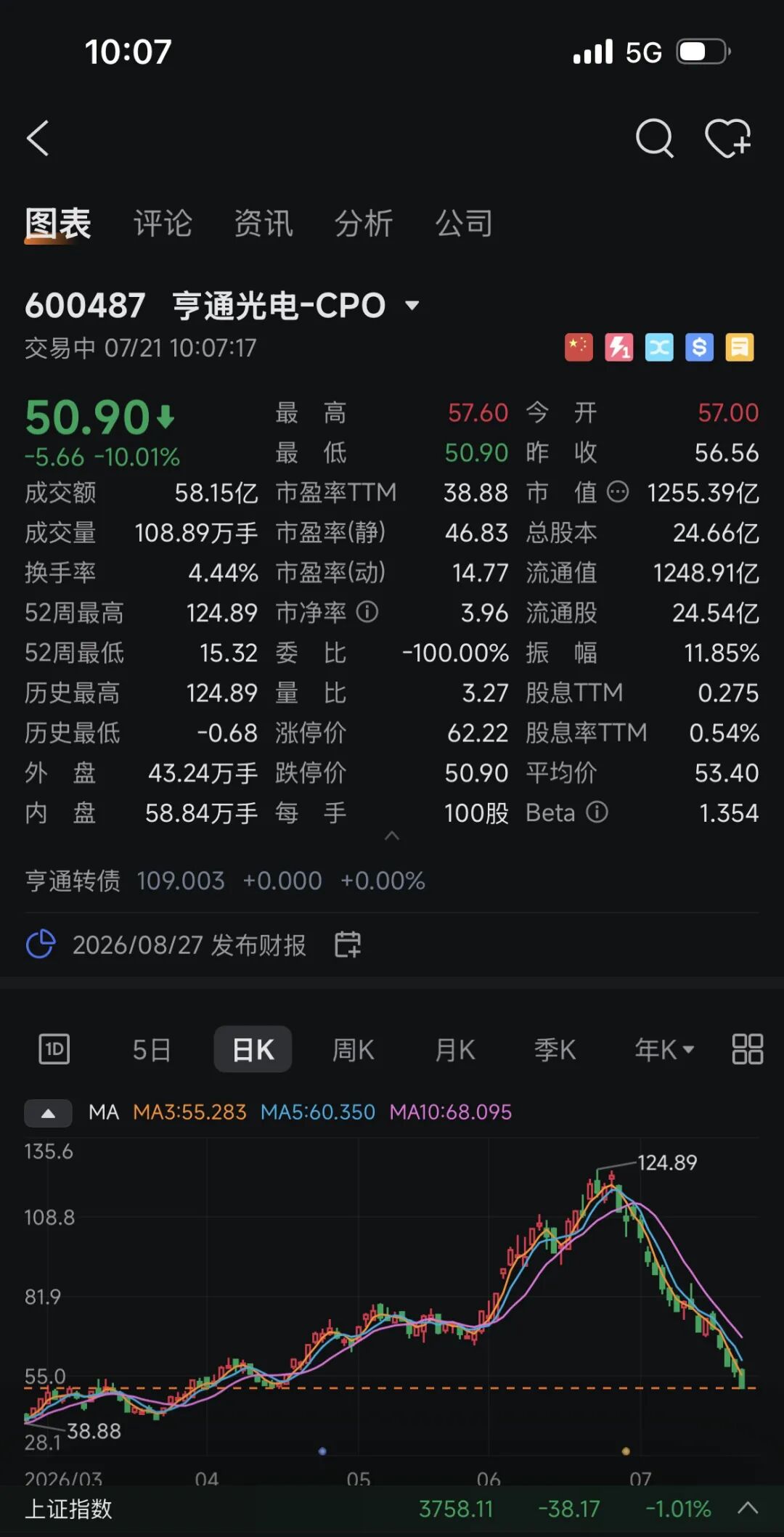Viewport: 784px width, 1537px height.
Task: Expand the 上证指数 index bar
Action: pyautogui.click(x=748, y=1509)
